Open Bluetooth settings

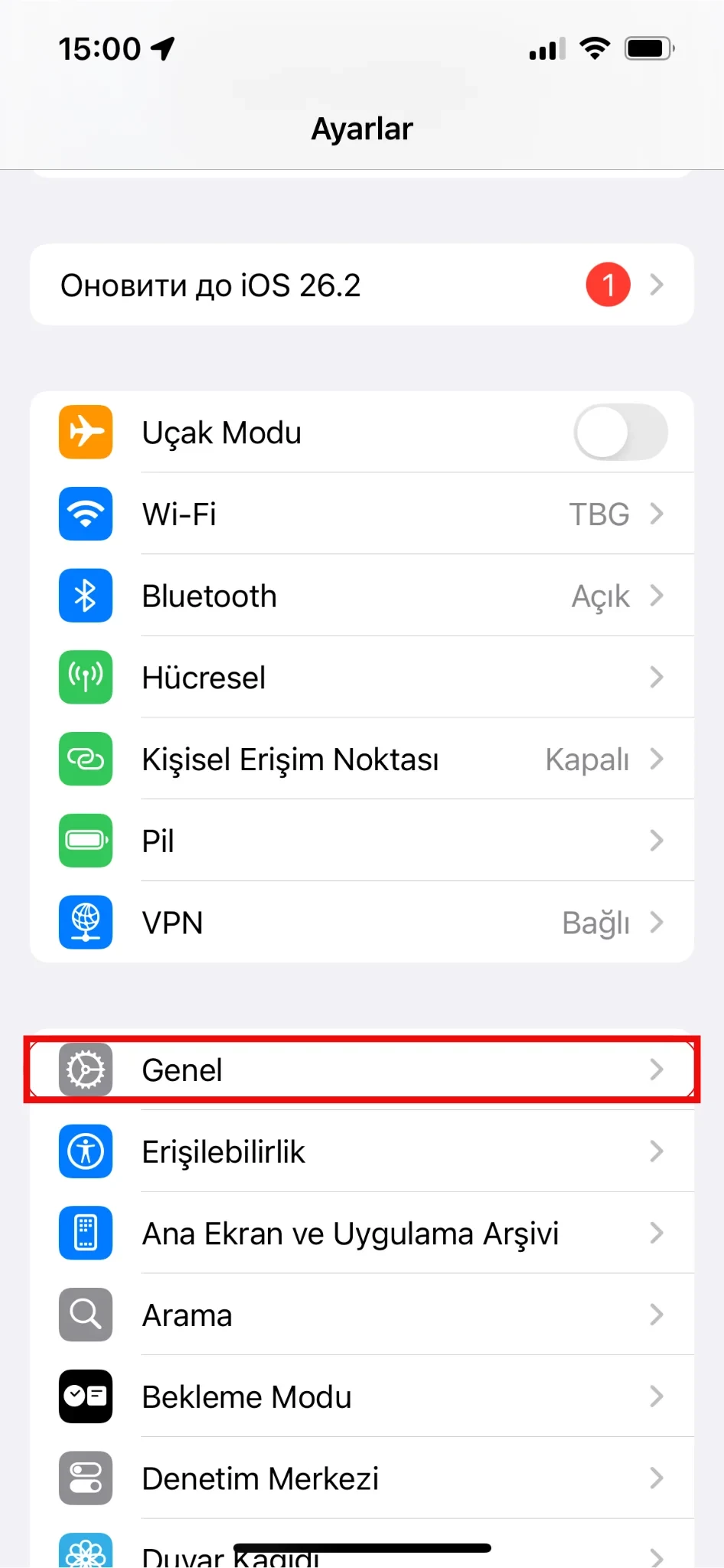[x=361, y=596]
